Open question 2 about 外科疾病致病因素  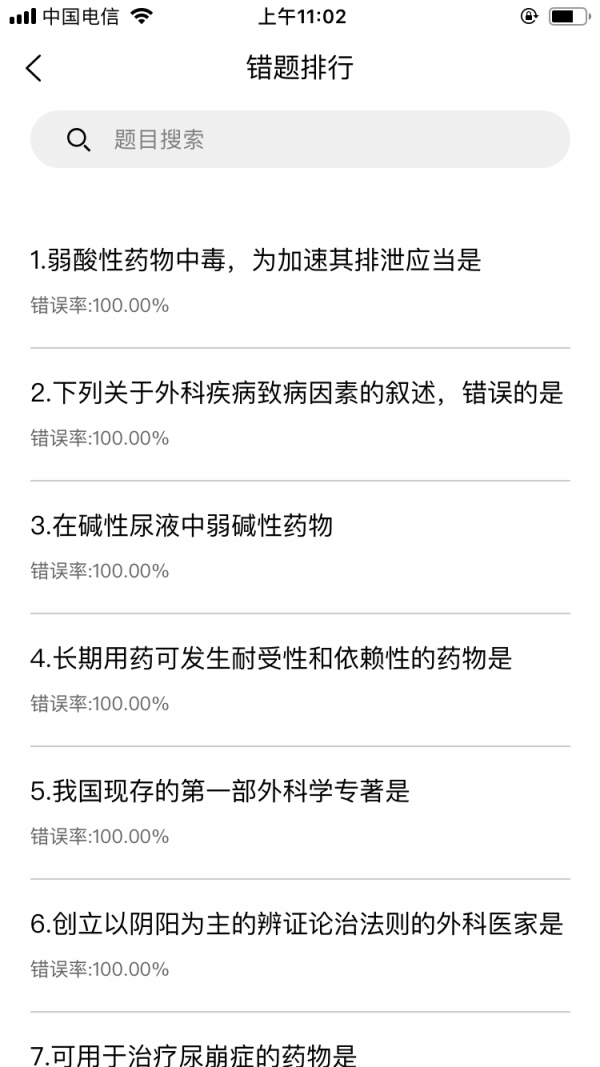tap(297, 394)
